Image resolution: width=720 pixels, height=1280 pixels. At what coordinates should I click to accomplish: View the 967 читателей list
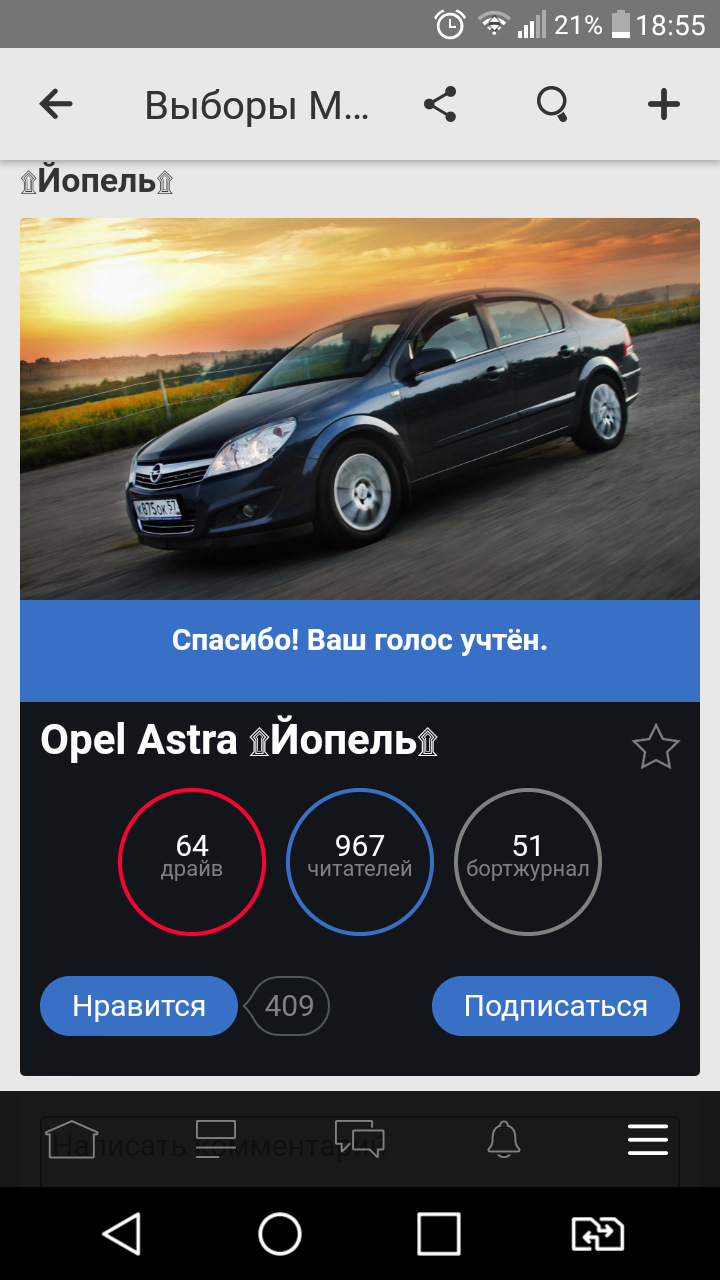(360, 861)
